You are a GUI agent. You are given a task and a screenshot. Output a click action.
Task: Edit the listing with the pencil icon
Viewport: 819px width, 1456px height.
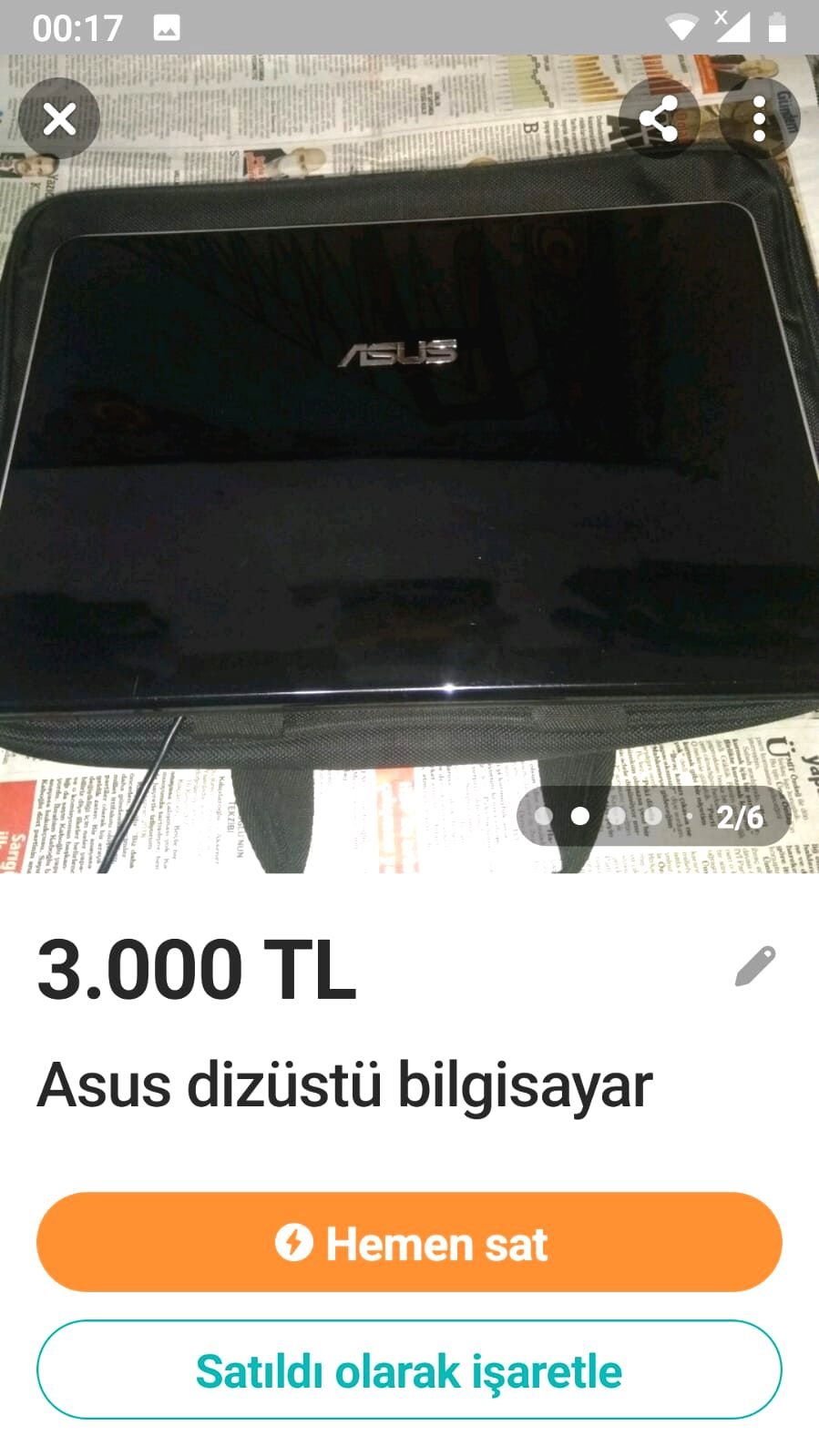755,966
